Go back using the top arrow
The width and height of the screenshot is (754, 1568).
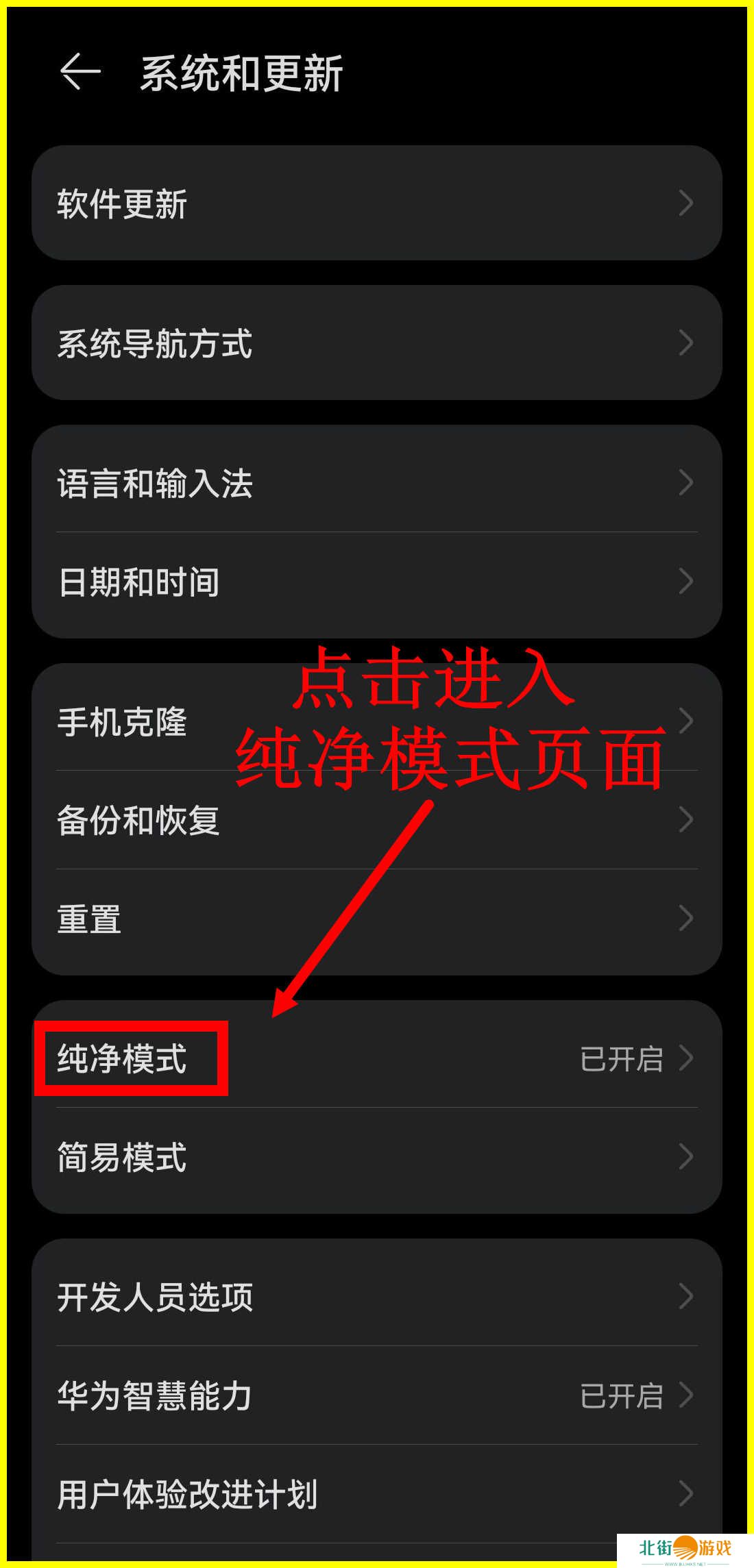click(x=80, y=72)
